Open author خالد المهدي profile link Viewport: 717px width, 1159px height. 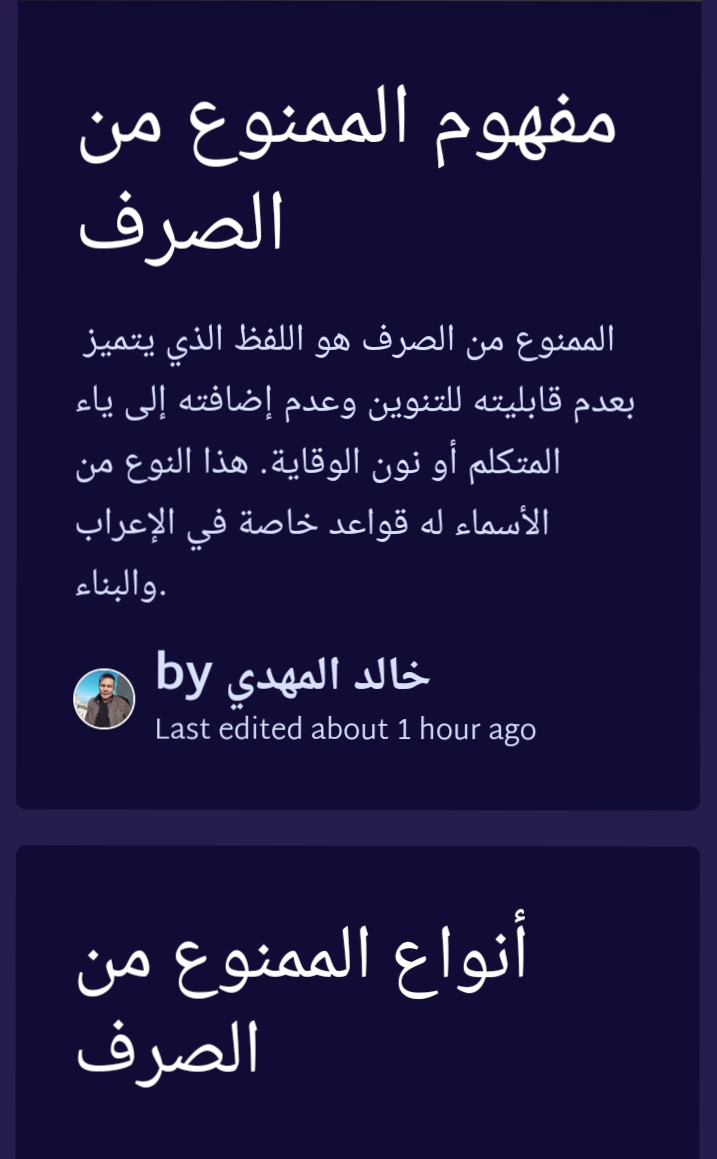[328, 676]
